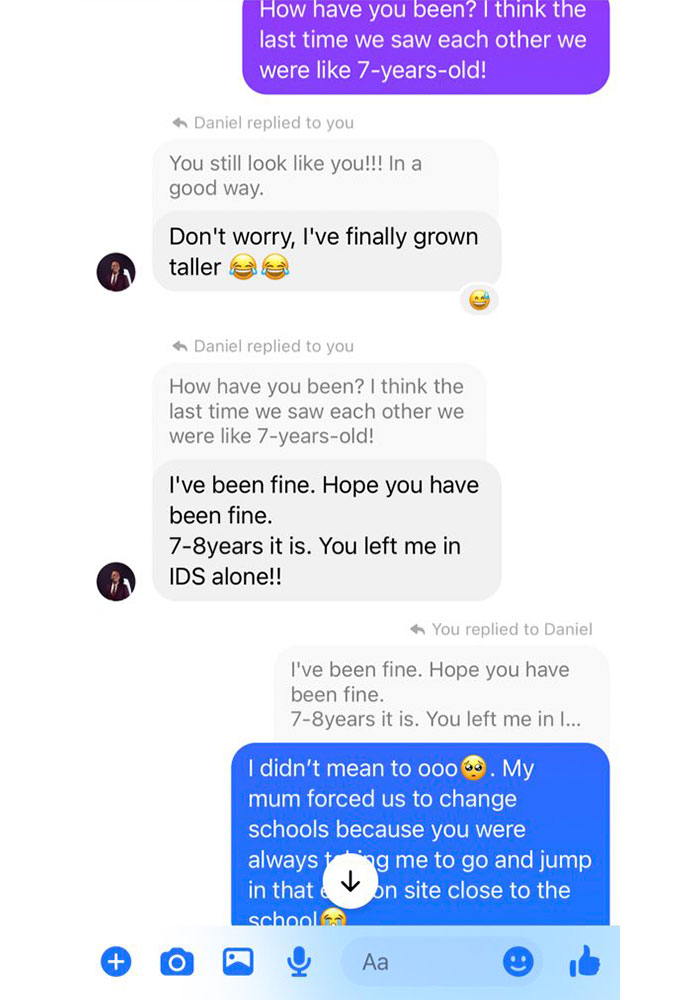Open Daniel's avatar beside 'IDS alone!!' message

[116, 581]
